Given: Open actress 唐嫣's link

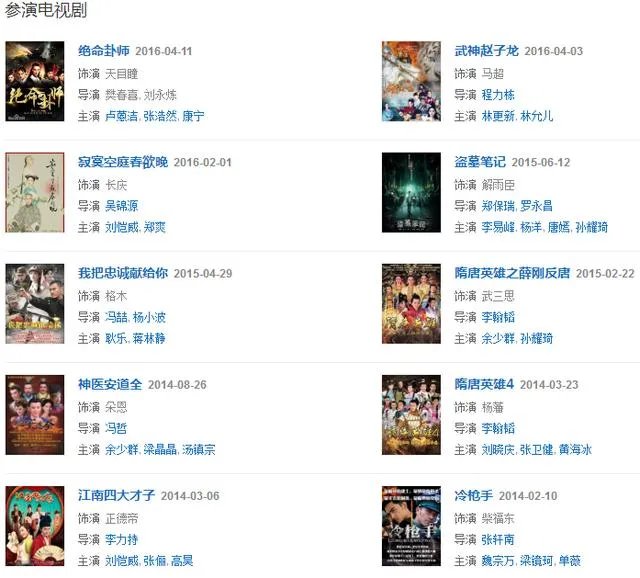Looking at the screenshot, I should (558, 227).
